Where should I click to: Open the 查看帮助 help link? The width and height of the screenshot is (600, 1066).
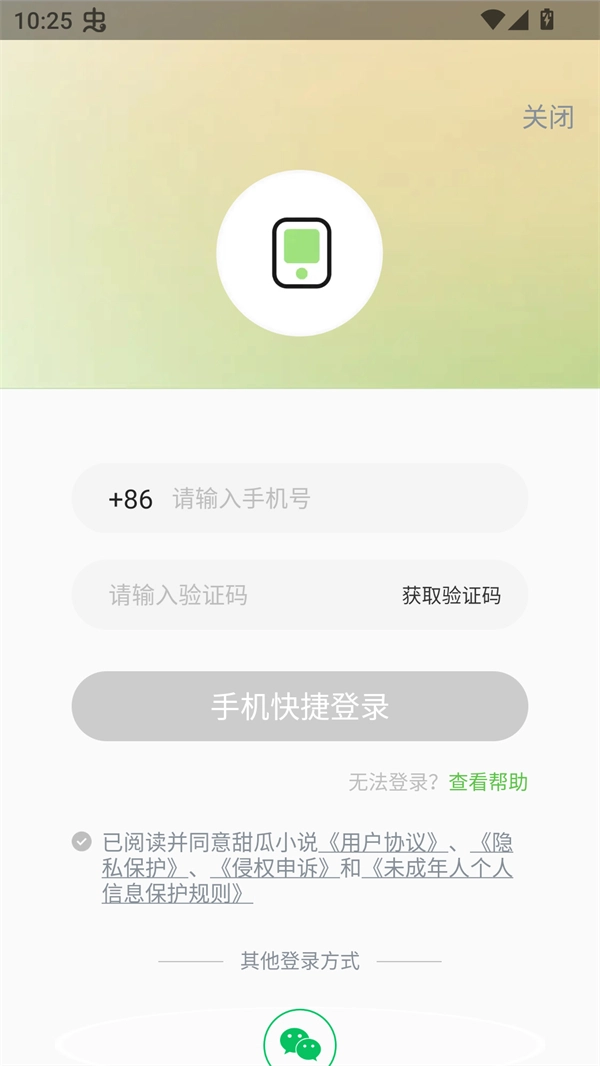(488, 782)
